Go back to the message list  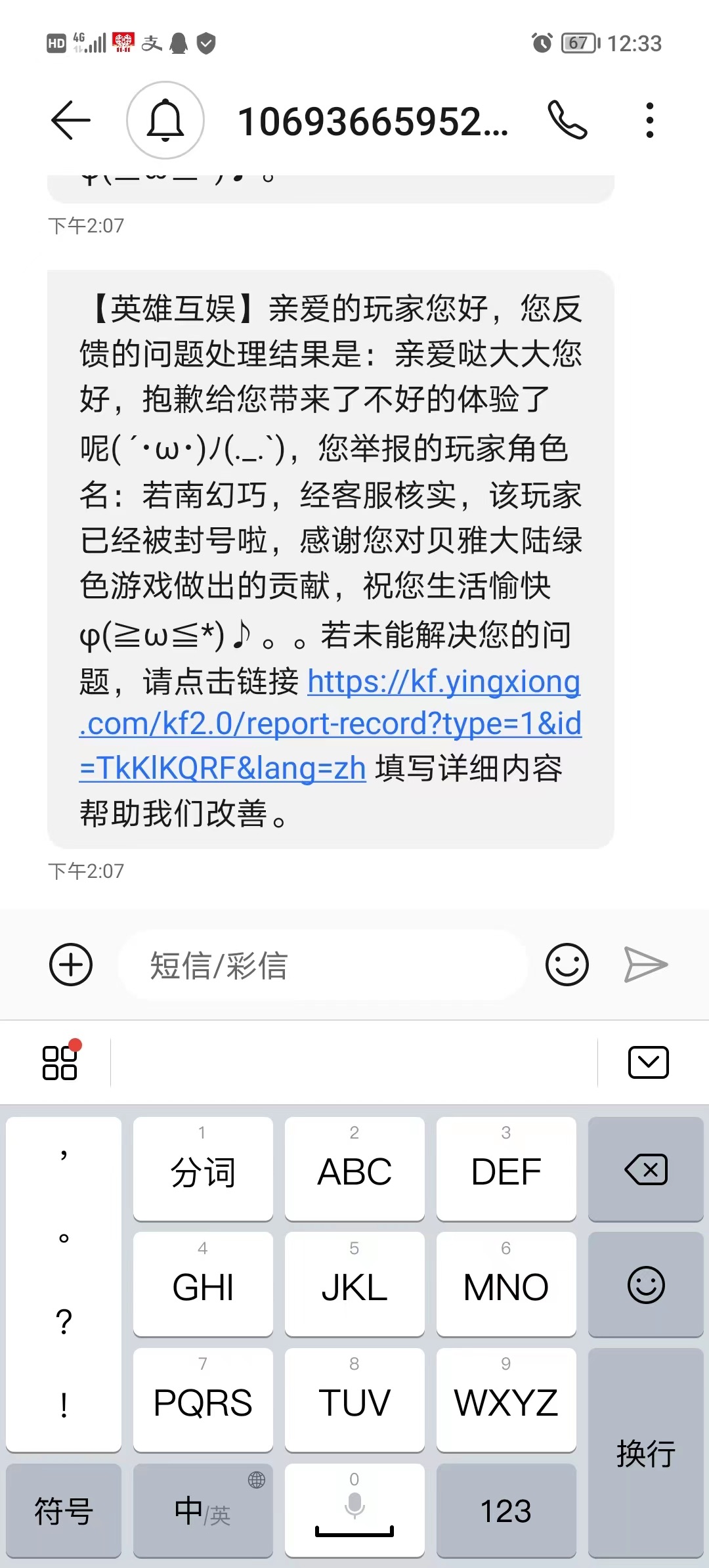point(71,120)
